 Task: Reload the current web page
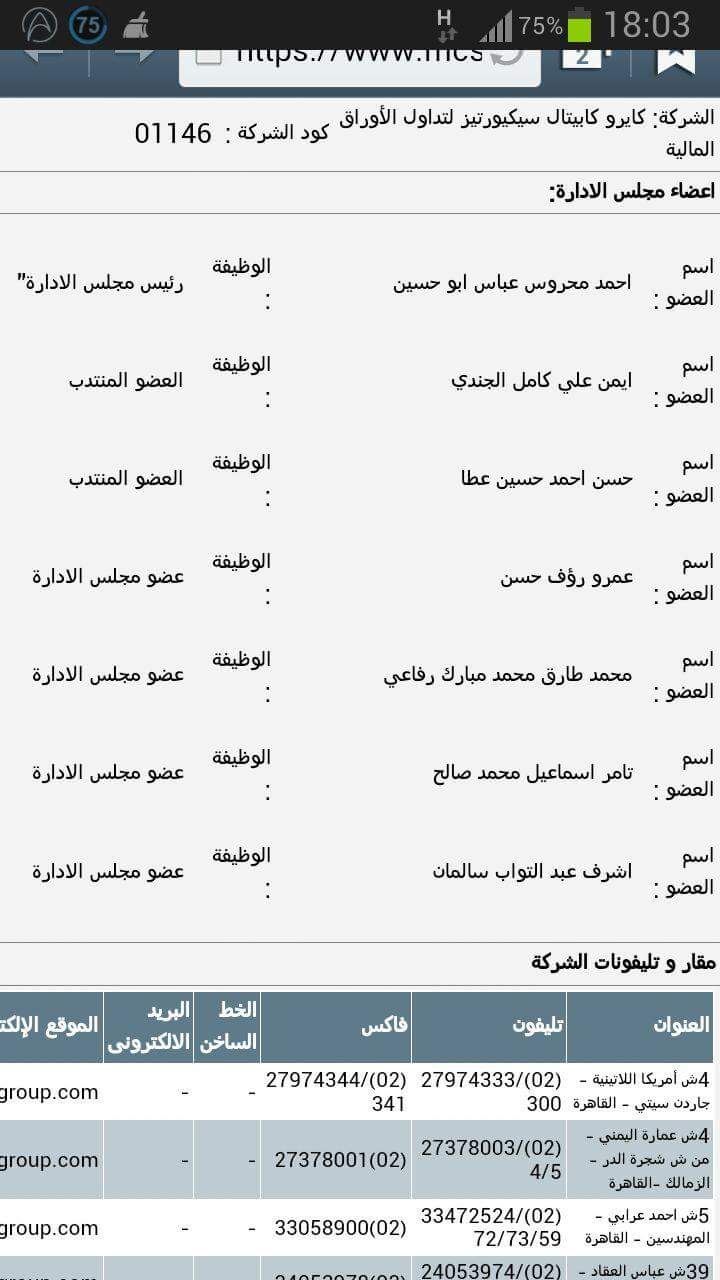coord(508,56)
